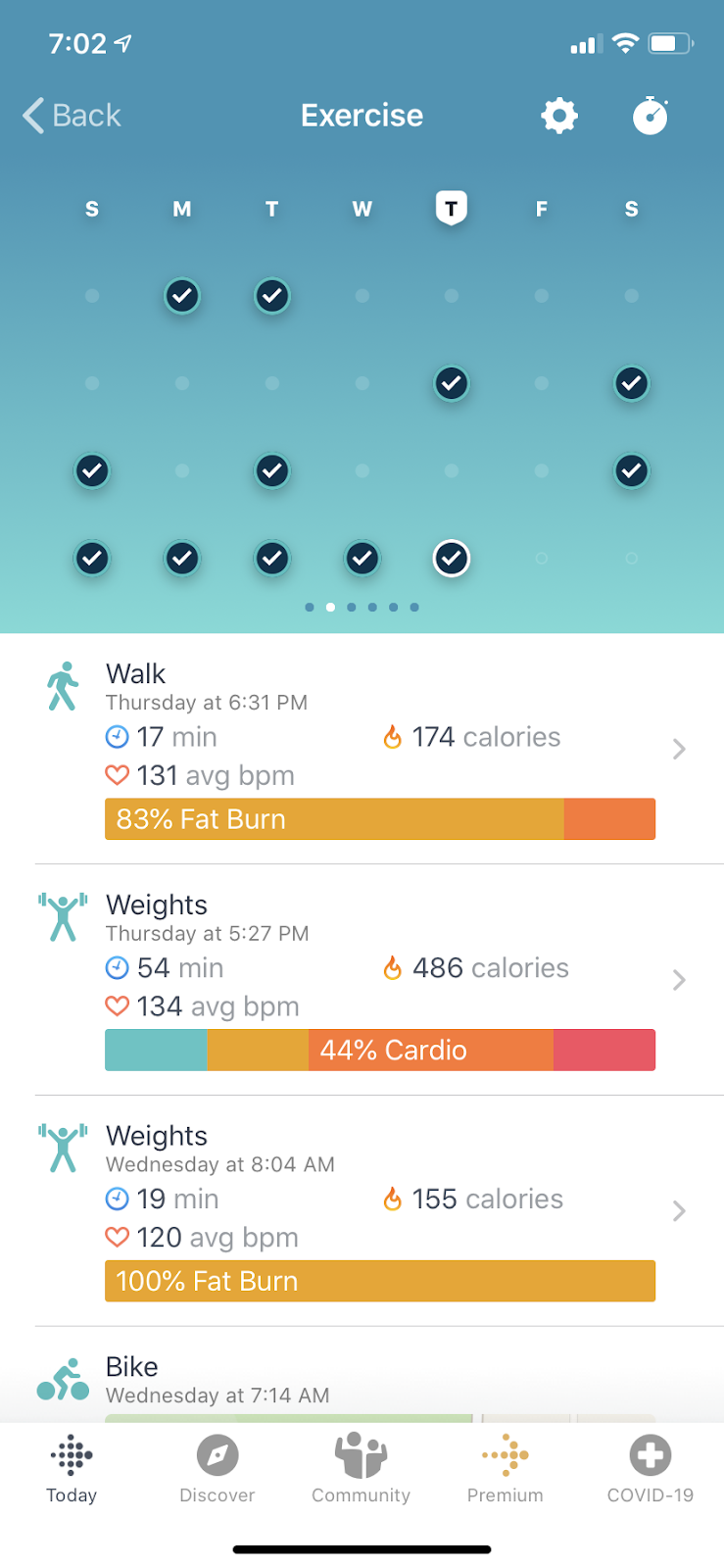
Task: Open the Community tab
Action: coord(361,1468)
